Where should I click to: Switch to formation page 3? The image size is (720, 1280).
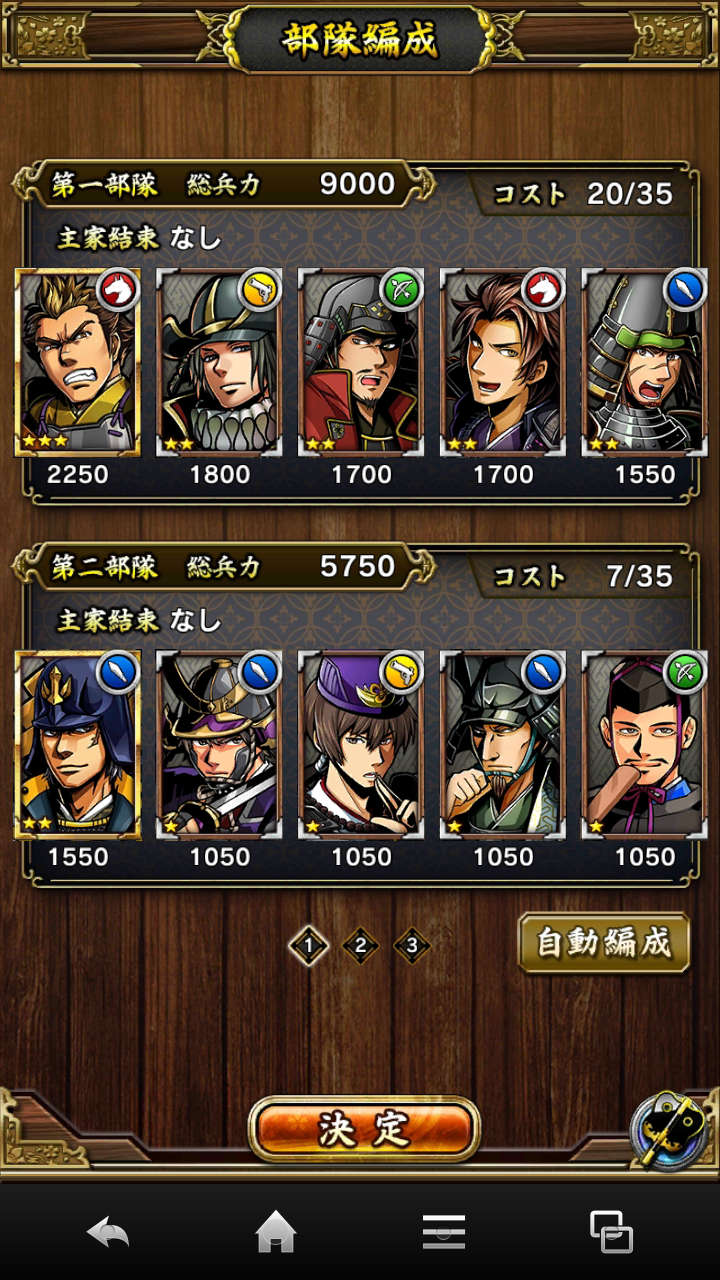[x=412, y=945]
